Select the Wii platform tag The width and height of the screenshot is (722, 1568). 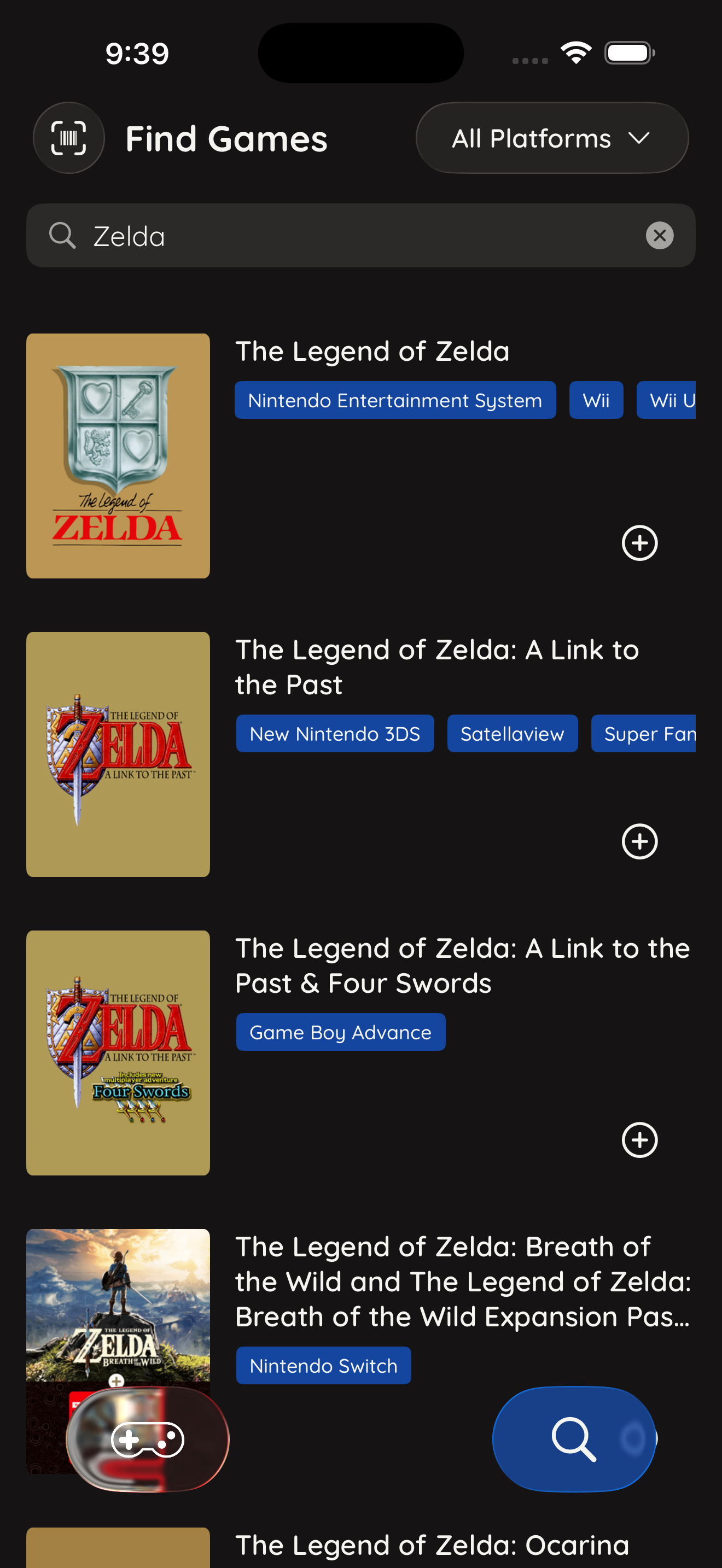(x=596, y=400)
